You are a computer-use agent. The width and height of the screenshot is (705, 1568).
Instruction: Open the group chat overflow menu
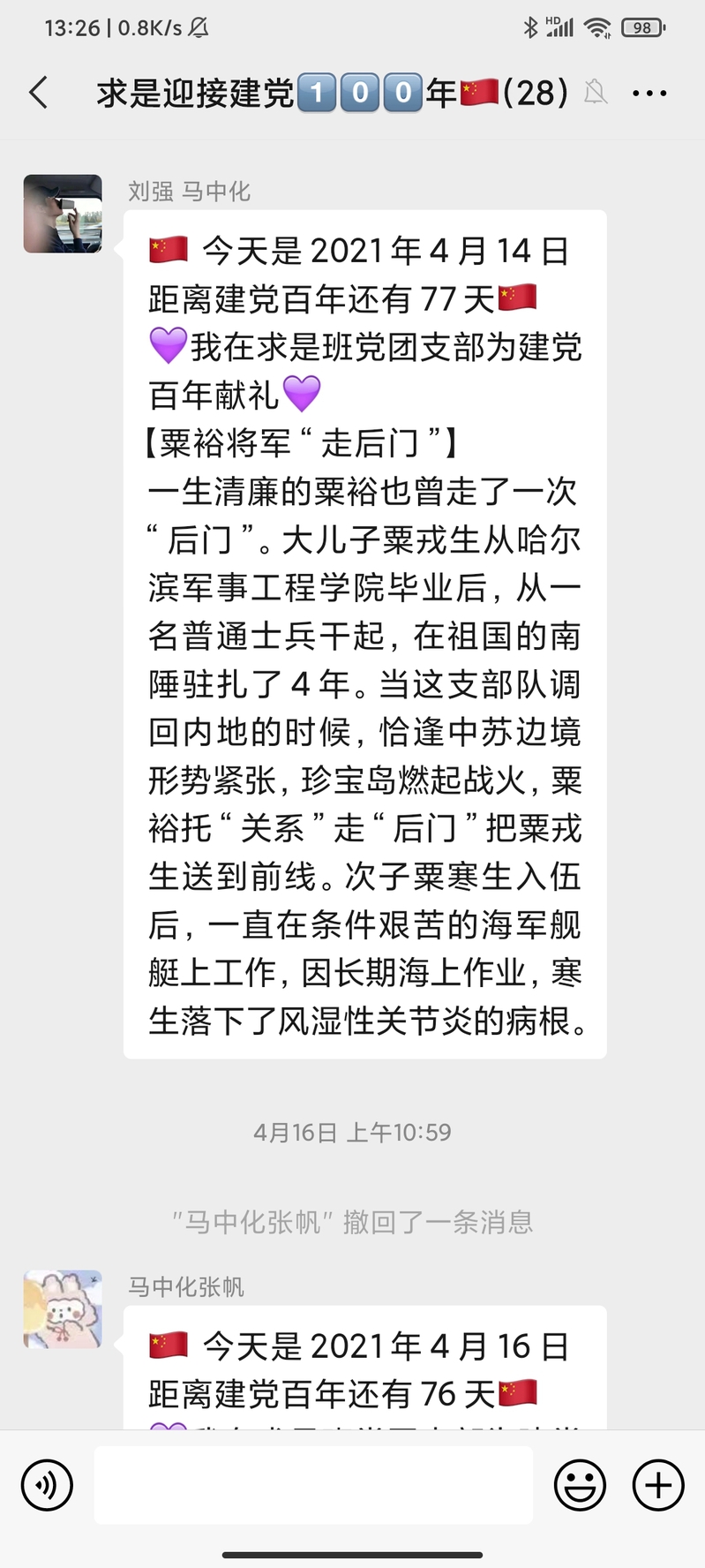coord(649,93)
